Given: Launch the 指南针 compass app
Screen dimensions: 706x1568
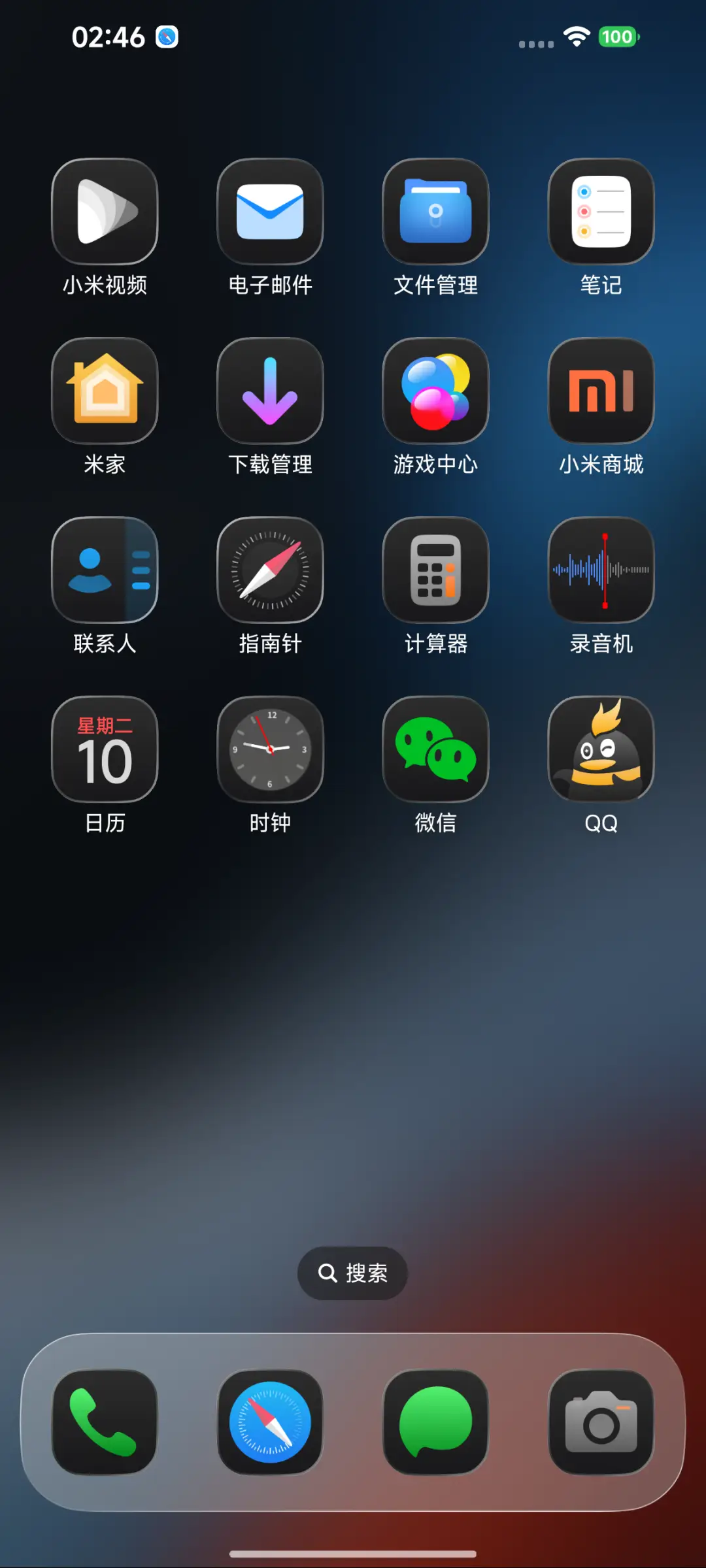Looking at the screenshot, I should [270, 570].
